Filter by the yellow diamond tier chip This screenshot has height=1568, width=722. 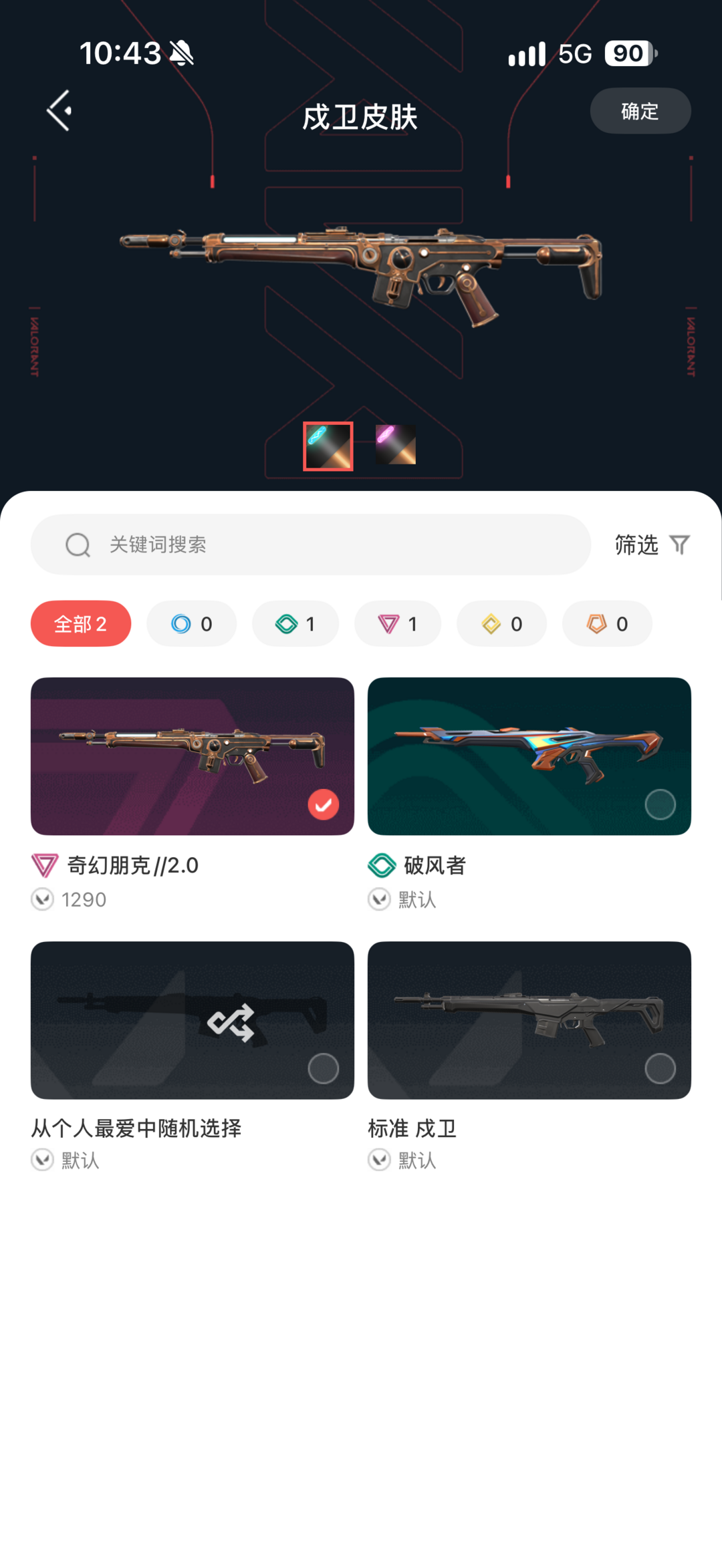tap(501, 623)
